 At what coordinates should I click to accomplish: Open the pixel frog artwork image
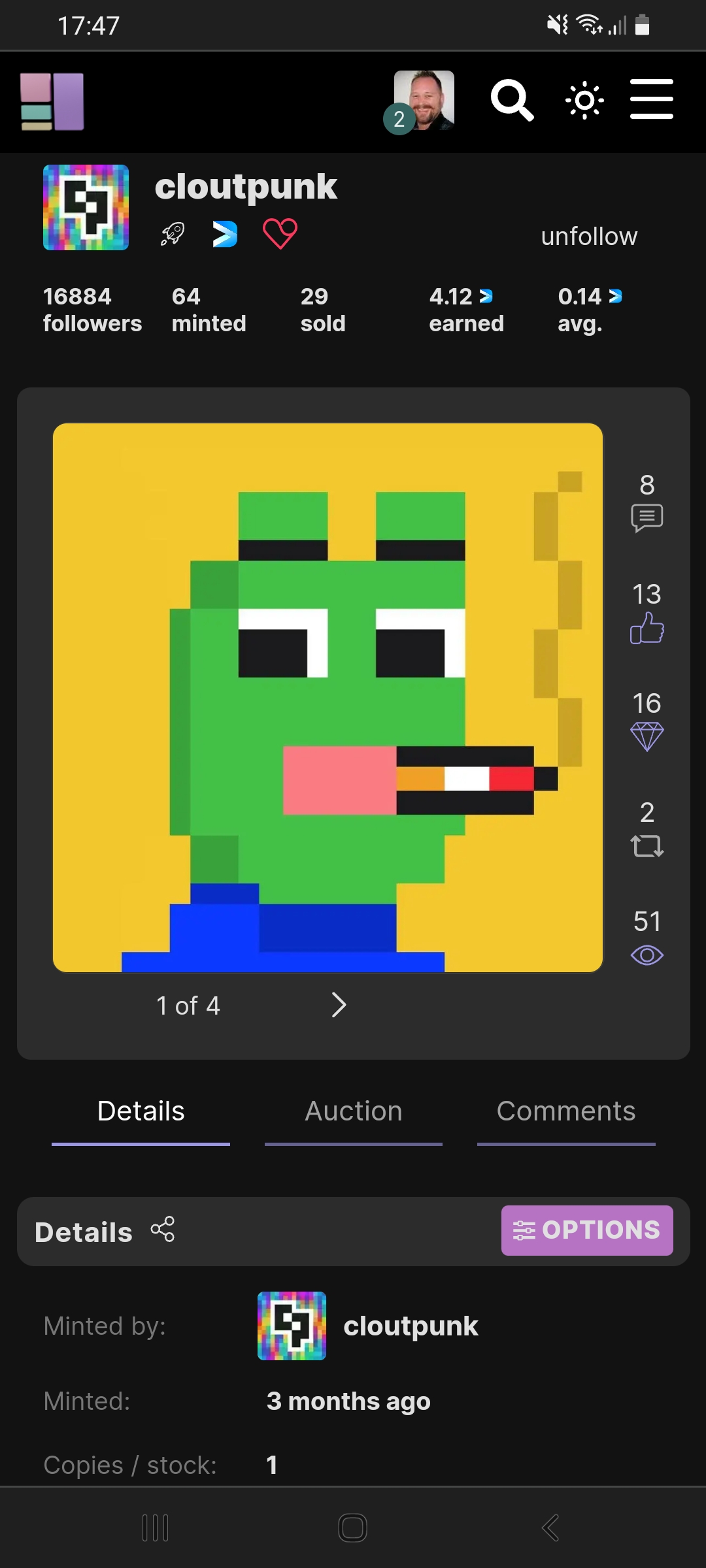point(328,697)
